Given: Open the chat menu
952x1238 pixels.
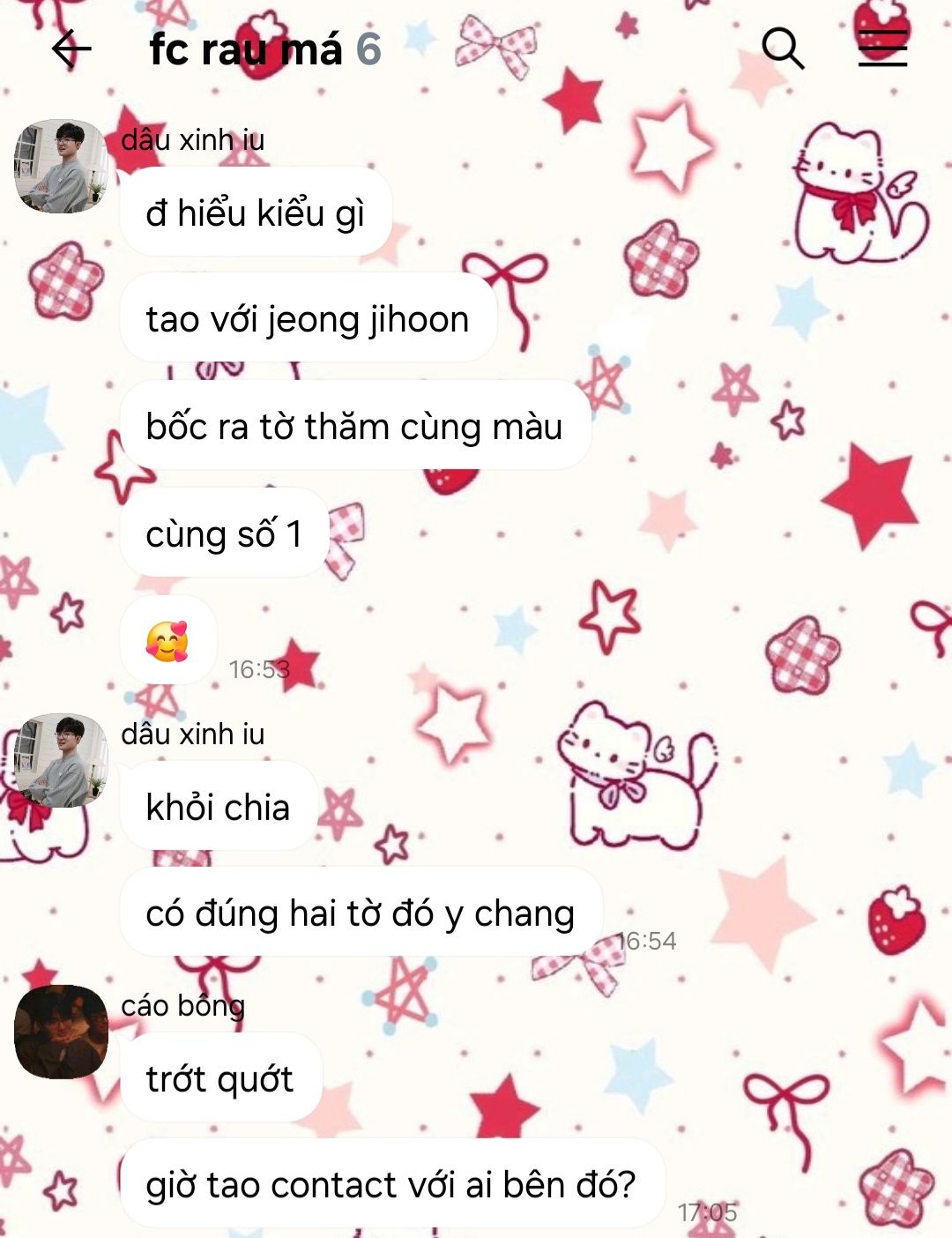Looking at the screenshot, I should pyautogui.click(x=882, y=48).
